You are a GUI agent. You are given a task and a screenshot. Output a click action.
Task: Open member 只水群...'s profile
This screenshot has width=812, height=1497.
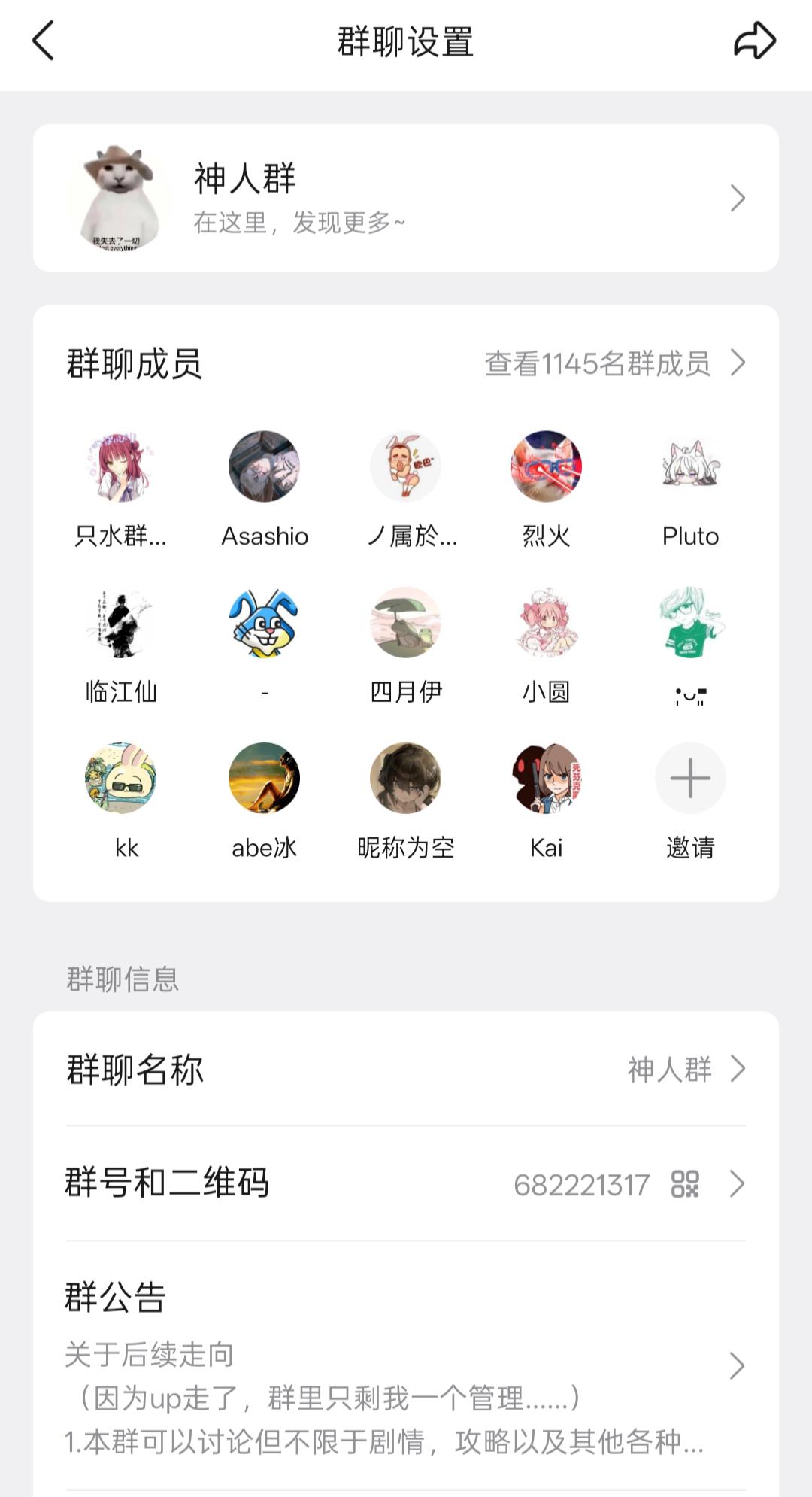click(120, 466)
